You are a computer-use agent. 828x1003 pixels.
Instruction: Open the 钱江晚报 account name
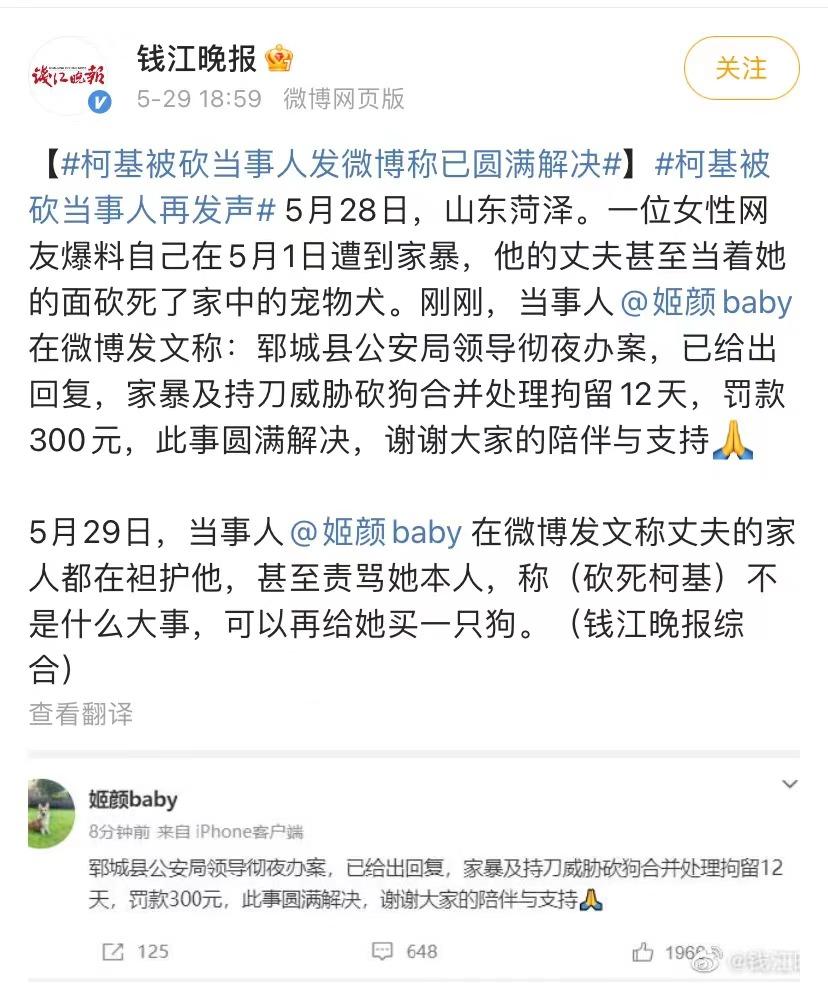pyautogui.click(x=197, y=59)
